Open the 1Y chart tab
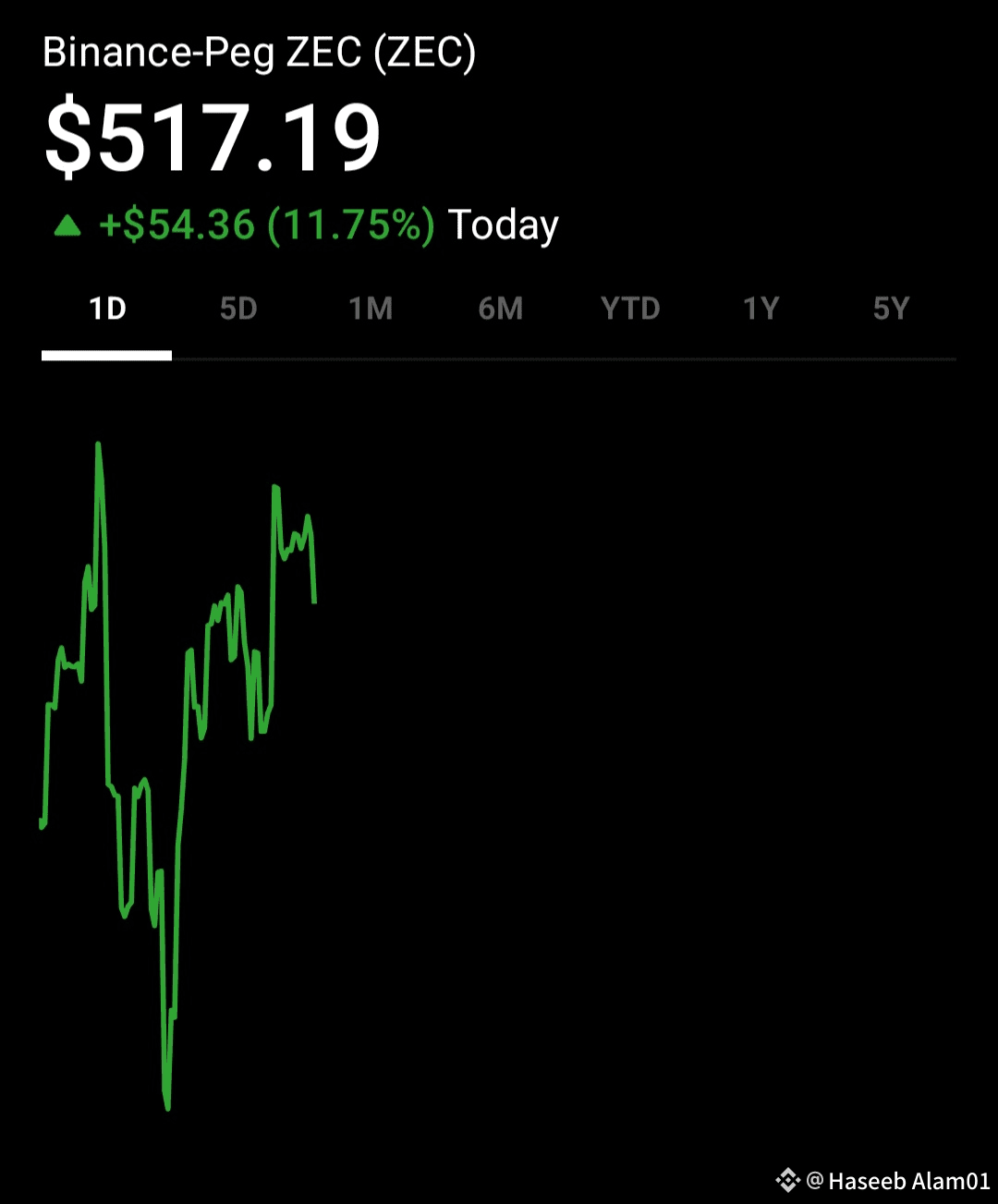The image size is (998, 1204). (761, 309)
